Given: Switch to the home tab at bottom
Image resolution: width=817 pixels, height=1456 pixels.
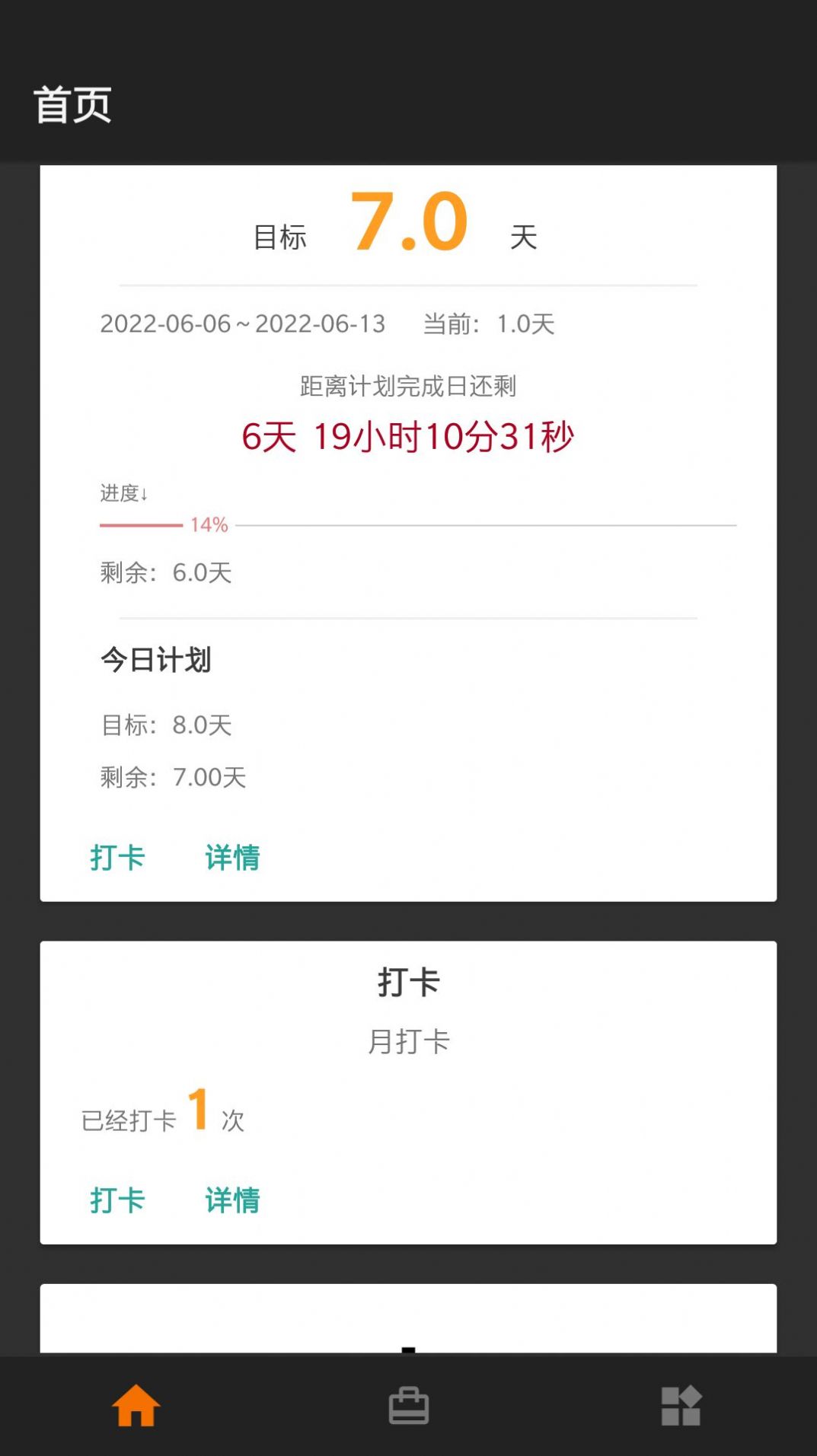Looking at the screenshot, I should (x=135, y=1405).
